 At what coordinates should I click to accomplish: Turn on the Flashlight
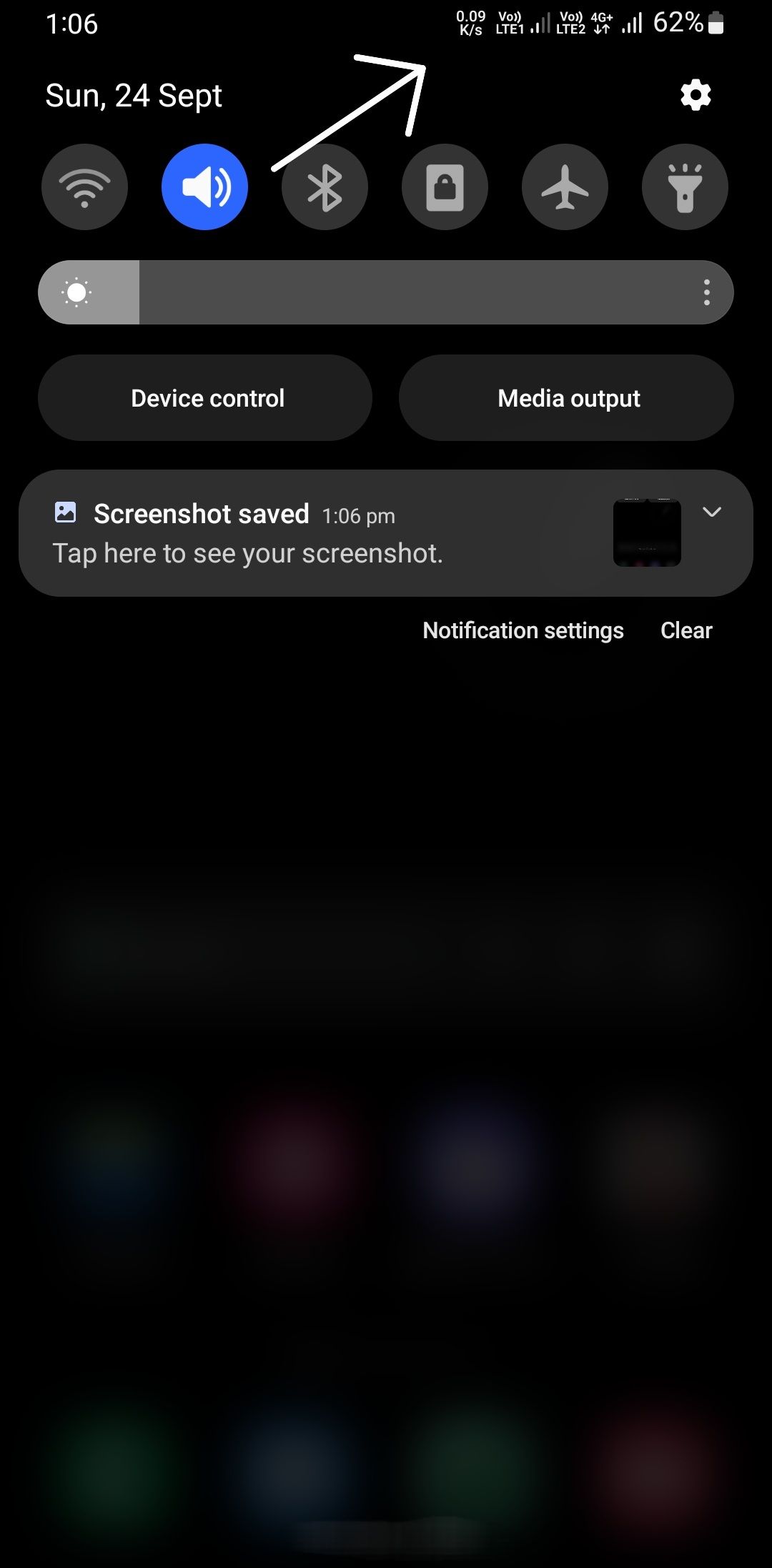(x=684, y=186)
